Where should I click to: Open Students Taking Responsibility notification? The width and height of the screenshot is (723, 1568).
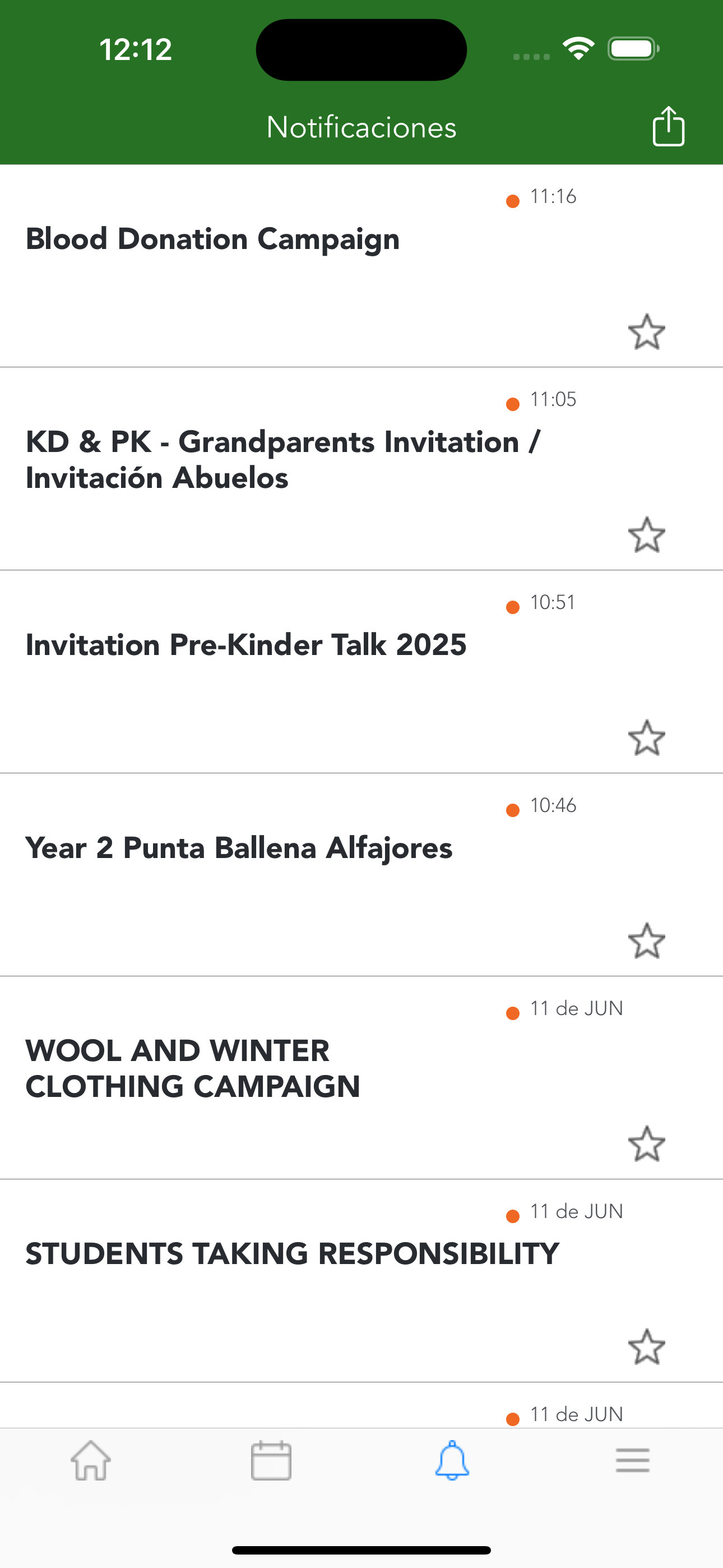point(361,1281)
